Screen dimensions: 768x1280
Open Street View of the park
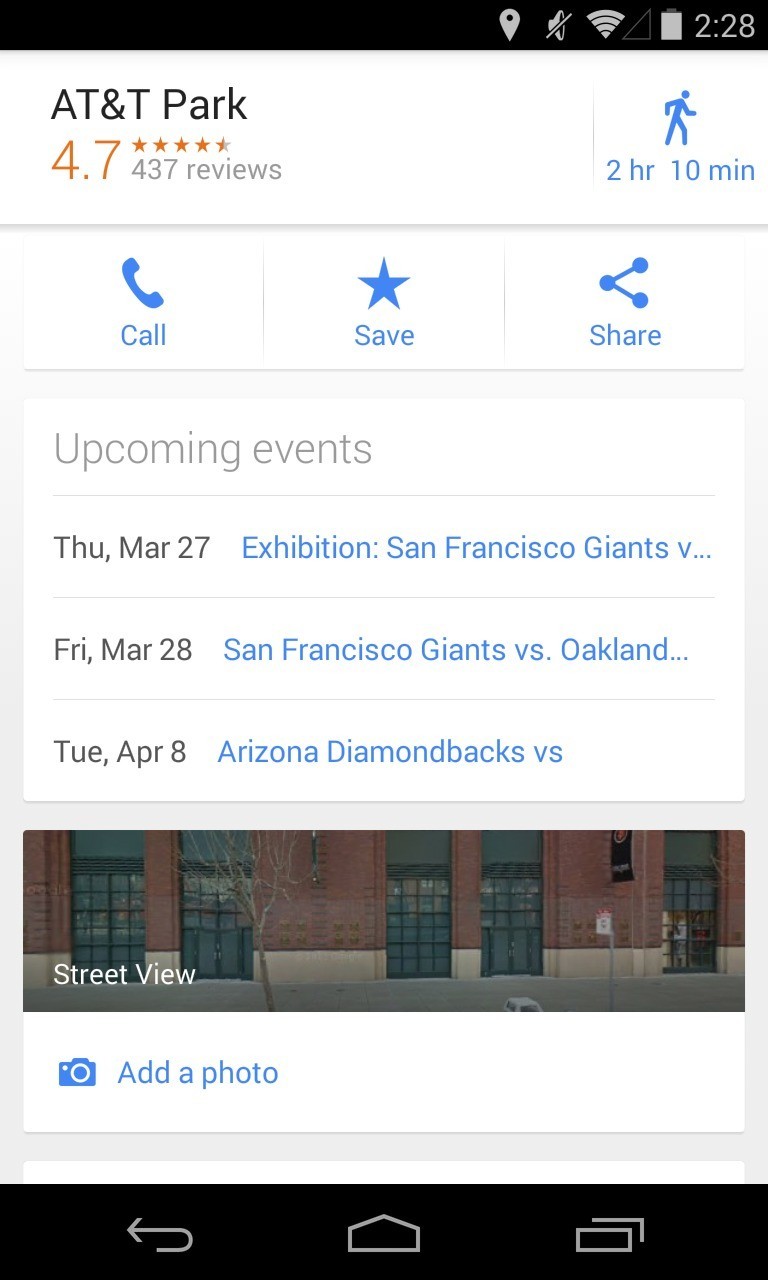384,920
